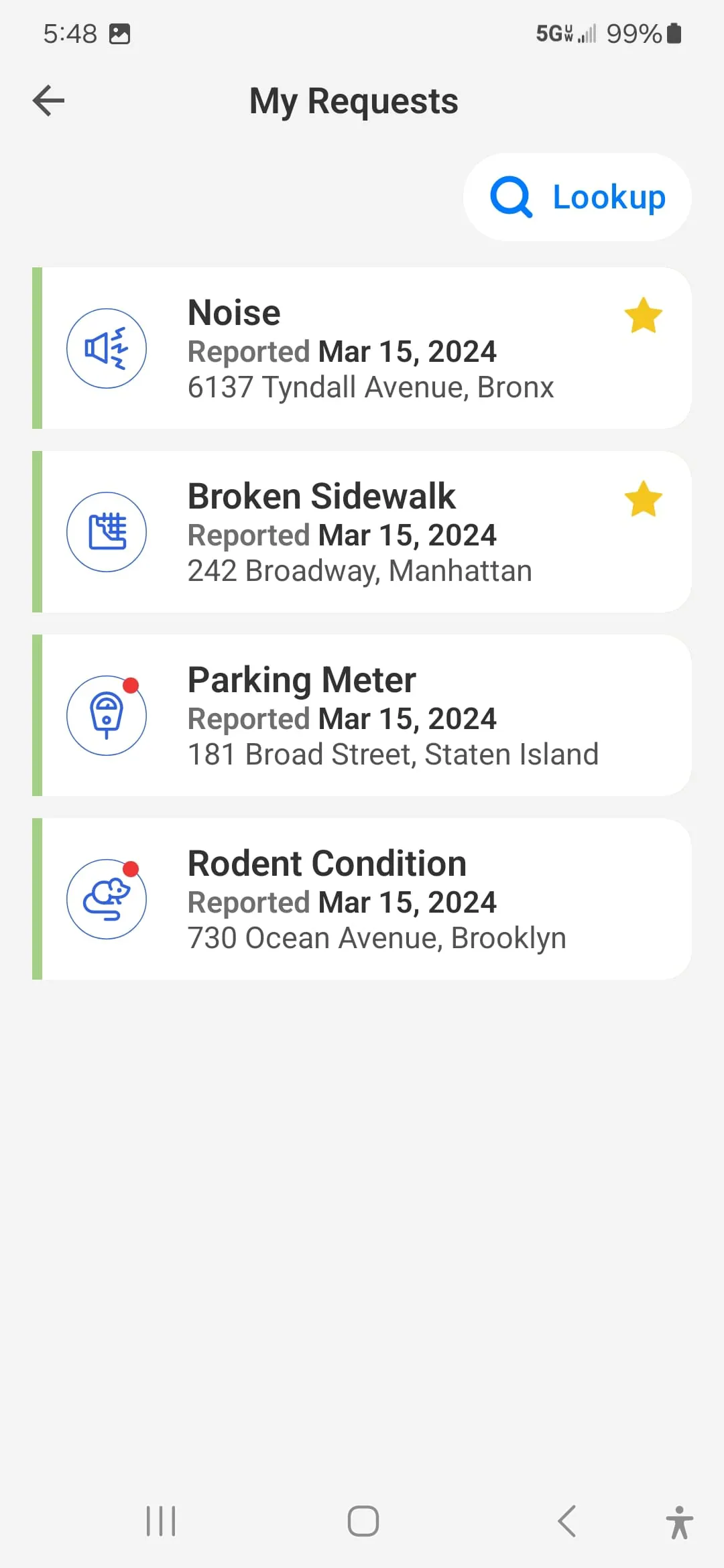The height and width of the screenshot is (1568, 724).
Task: Open the recent apps view
Action: (x=160, y=1521)
